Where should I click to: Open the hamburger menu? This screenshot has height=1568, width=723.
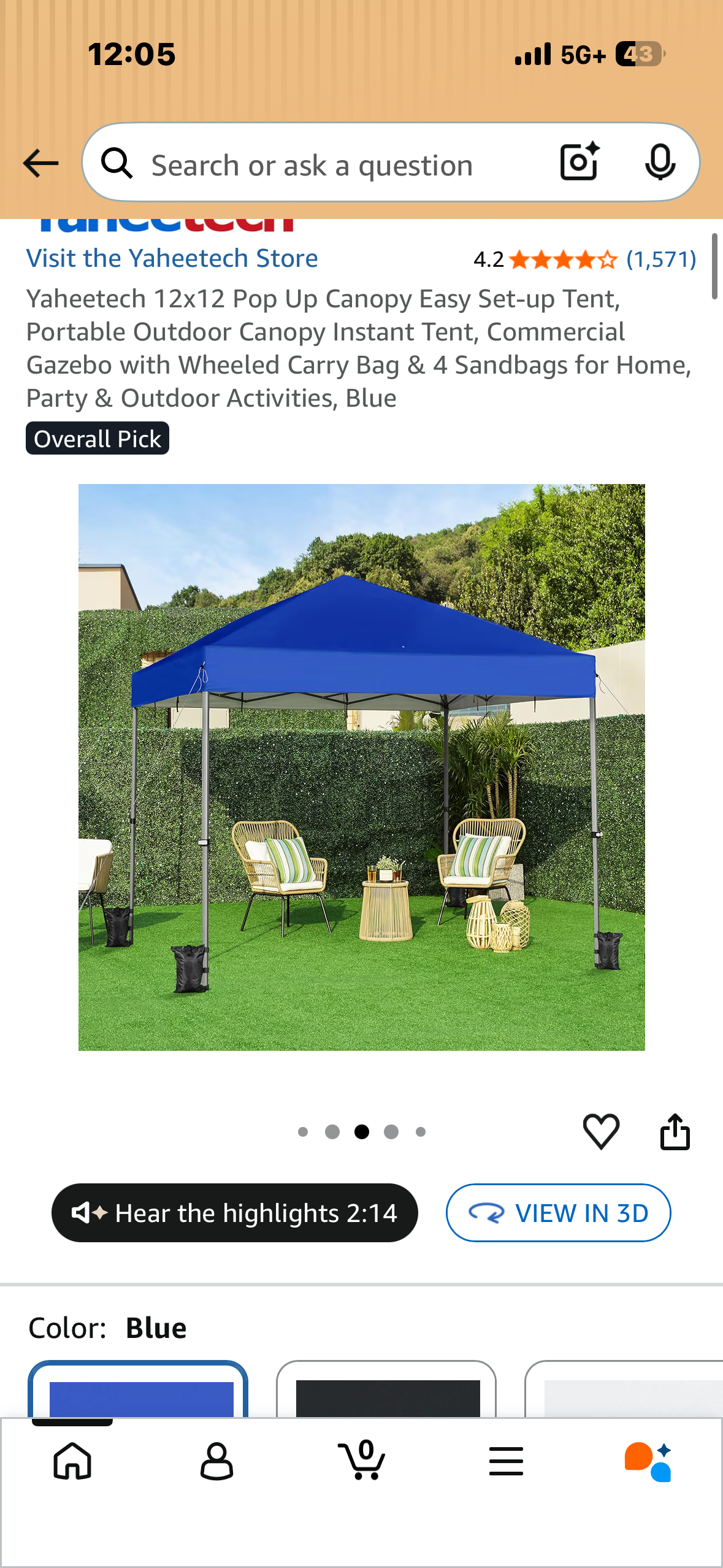[x=505, y=1461]
